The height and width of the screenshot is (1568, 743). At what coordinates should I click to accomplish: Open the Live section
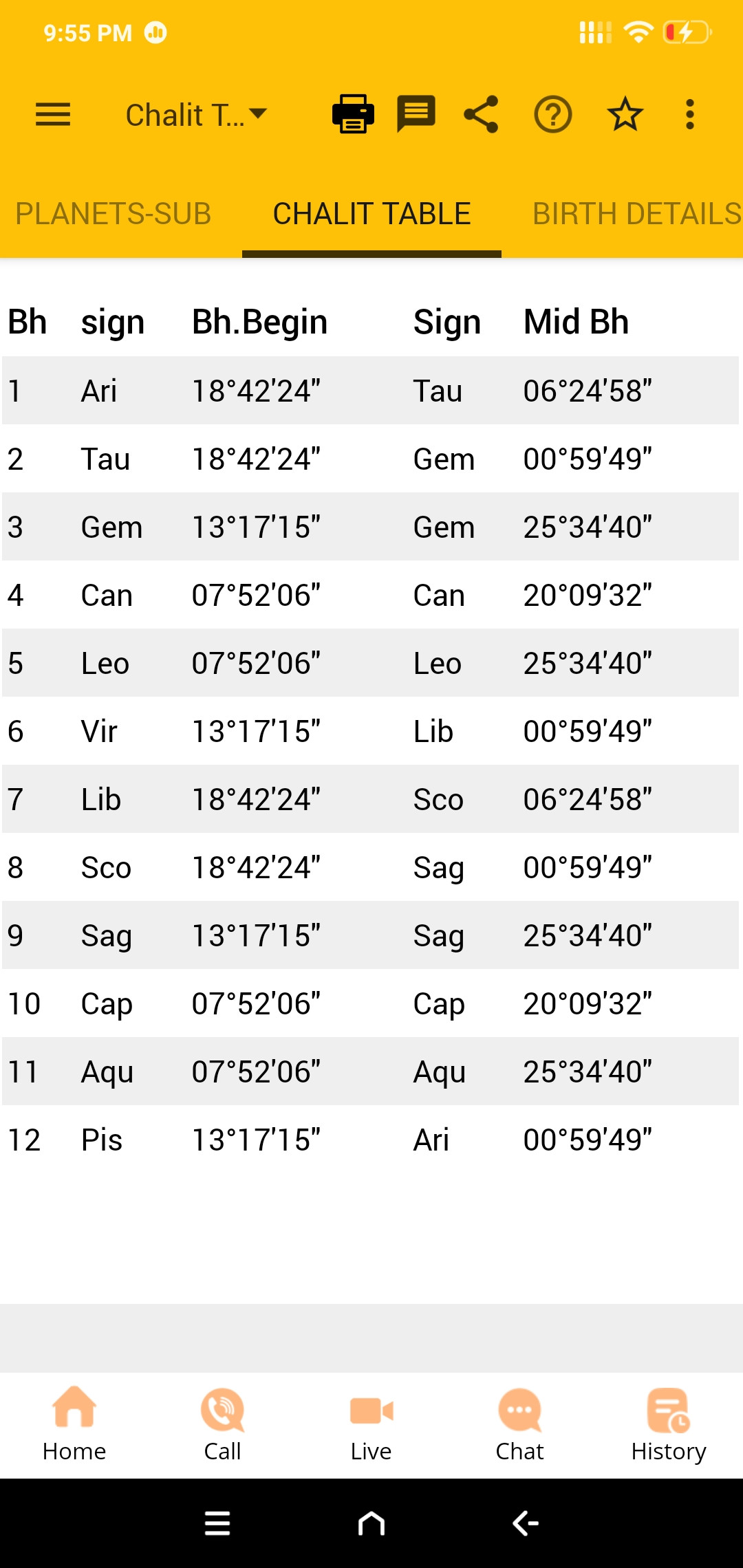[x=371, y=1424]
